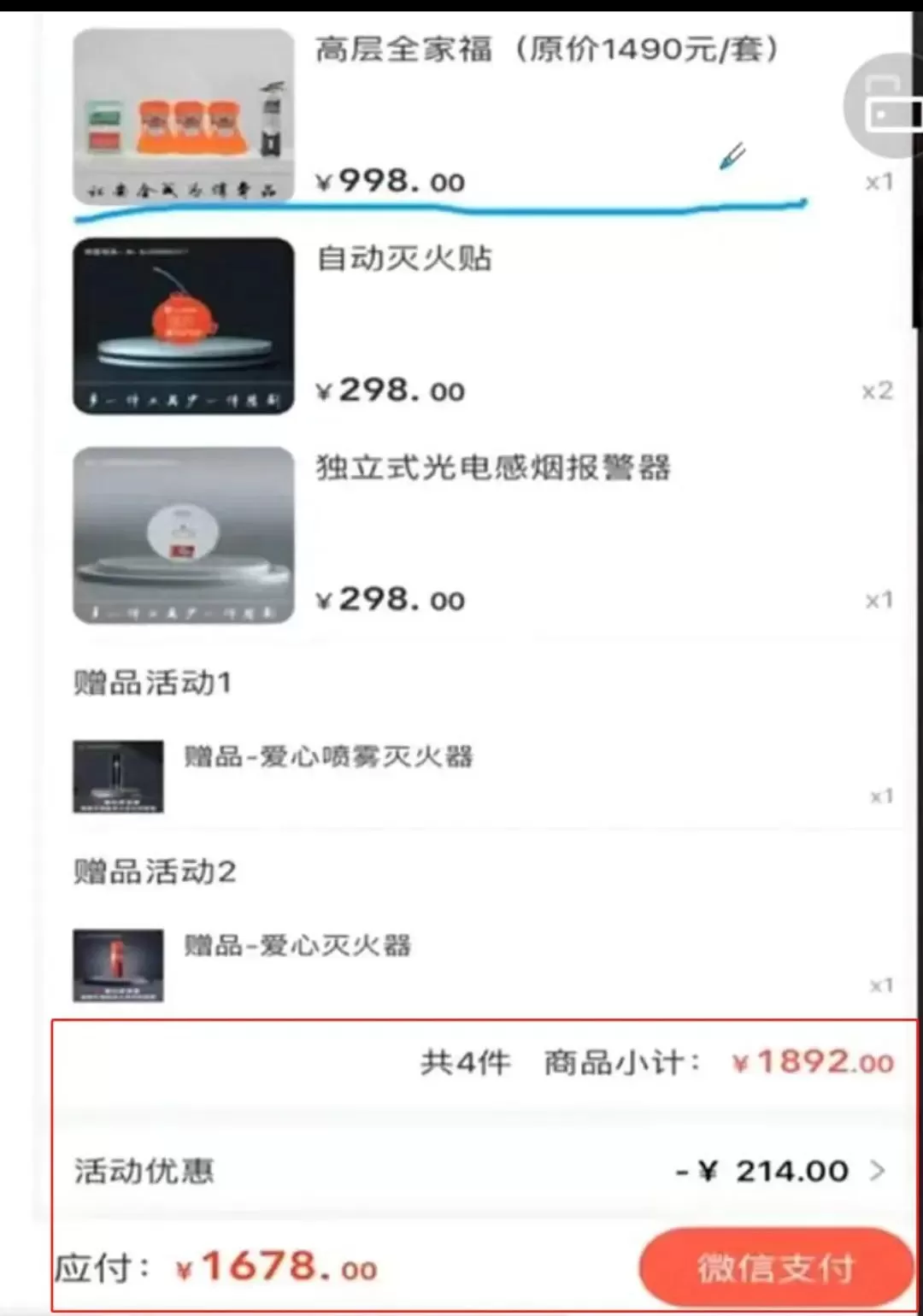This screenshot has width=923, height=1316.
Task: Tap the 微信支付 payment button
Action: [x=774, y=1268]
